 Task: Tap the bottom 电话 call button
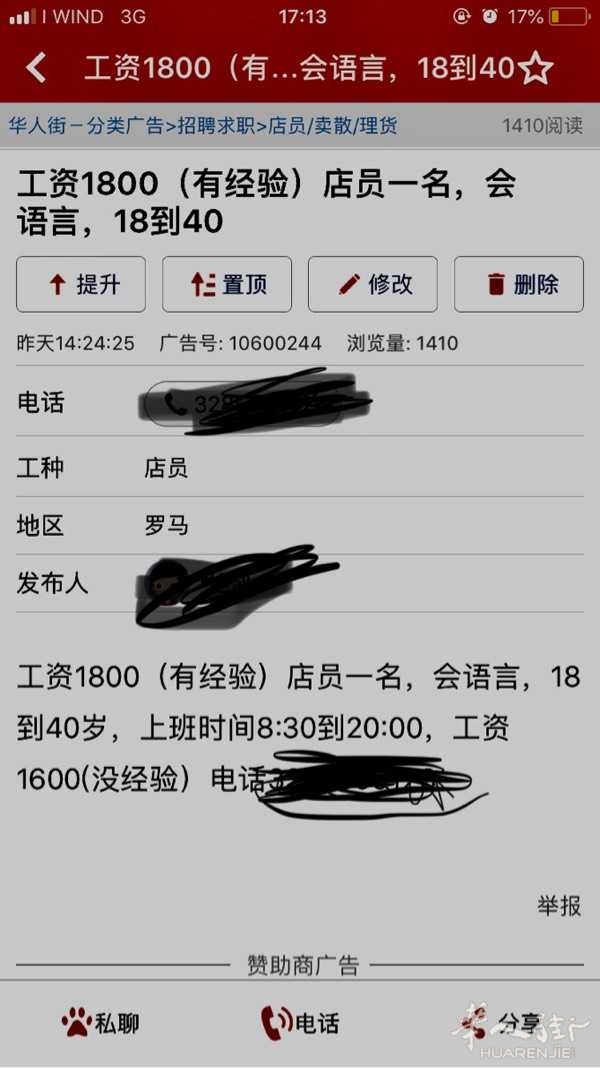300,1023
